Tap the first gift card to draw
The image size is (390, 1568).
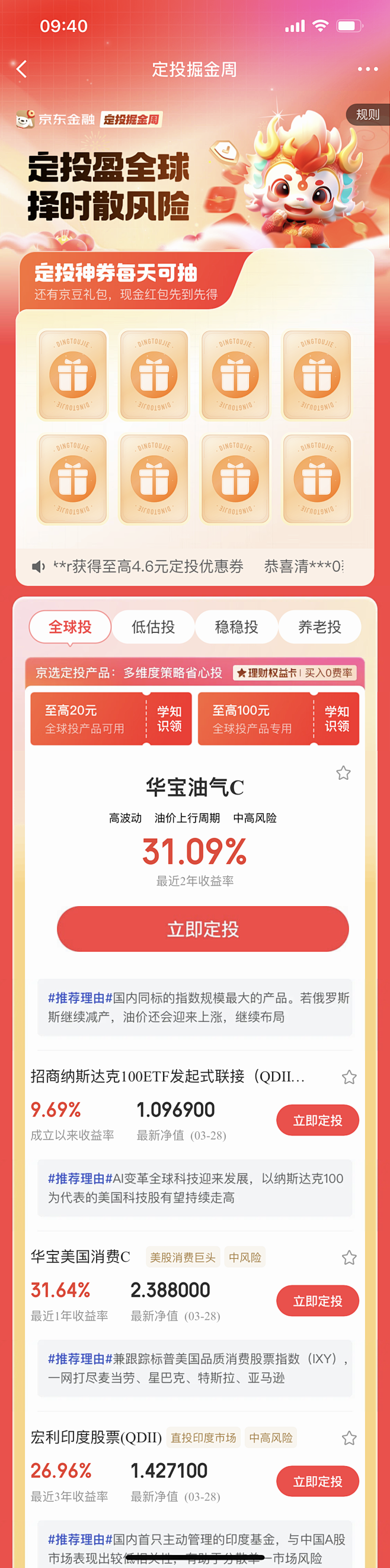point(73,375)
